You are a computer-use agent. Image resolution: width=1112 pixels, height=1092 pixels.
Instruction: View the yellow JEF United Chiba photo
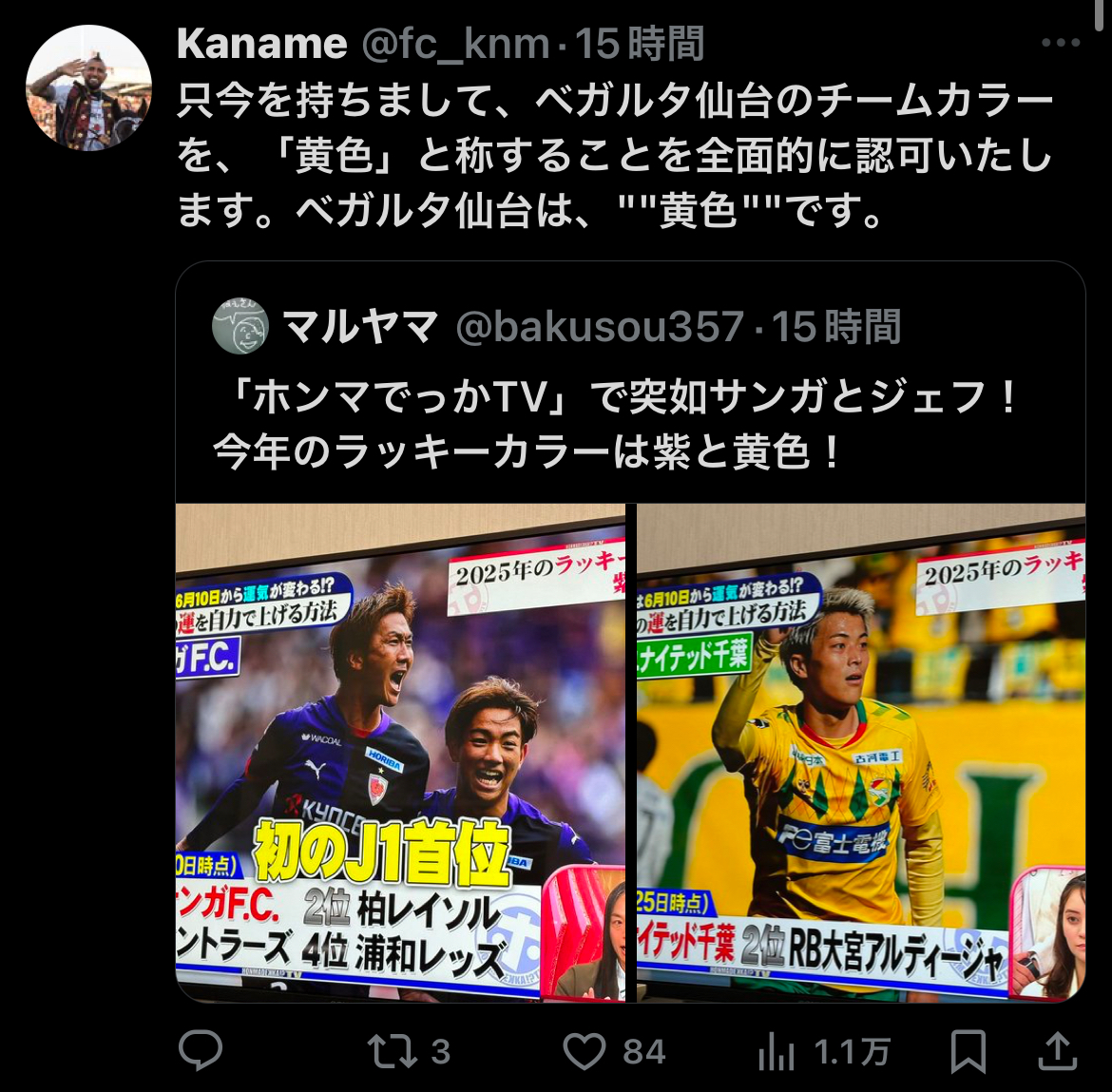click(x=860, y=751)
